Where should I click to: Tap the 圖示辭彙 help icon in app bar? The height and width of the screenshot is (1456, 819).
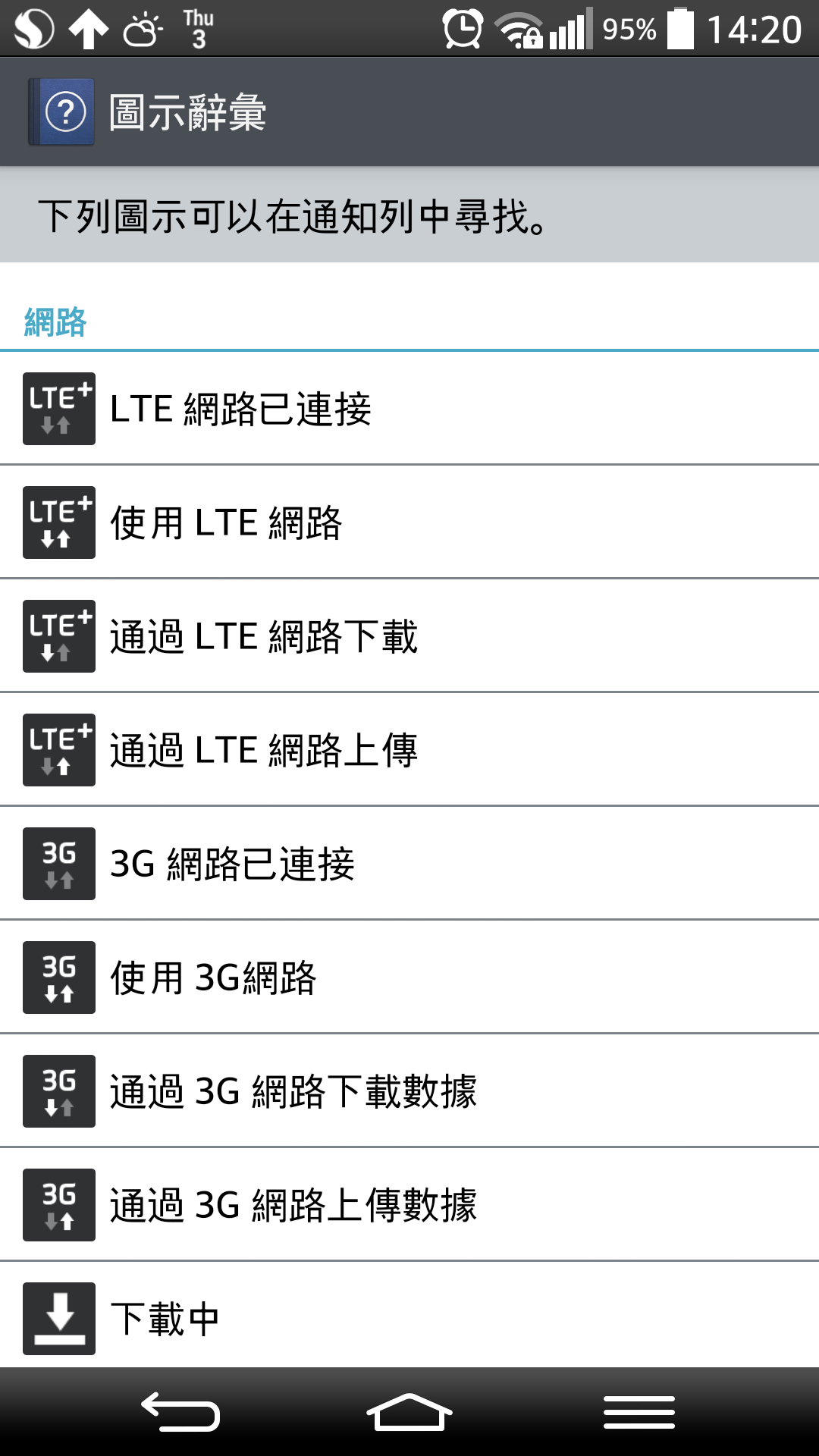[x=61, y=112]
